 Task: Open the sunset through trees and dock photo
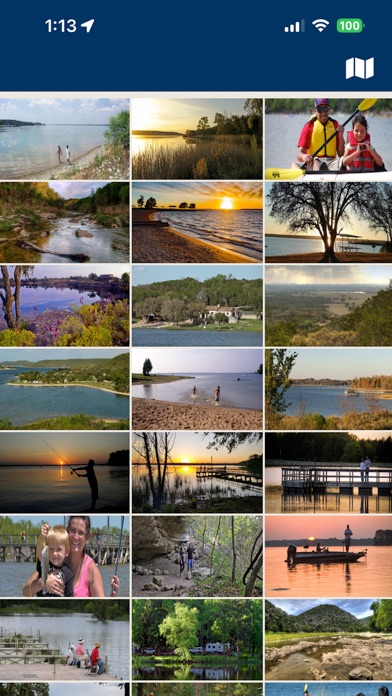197,473
